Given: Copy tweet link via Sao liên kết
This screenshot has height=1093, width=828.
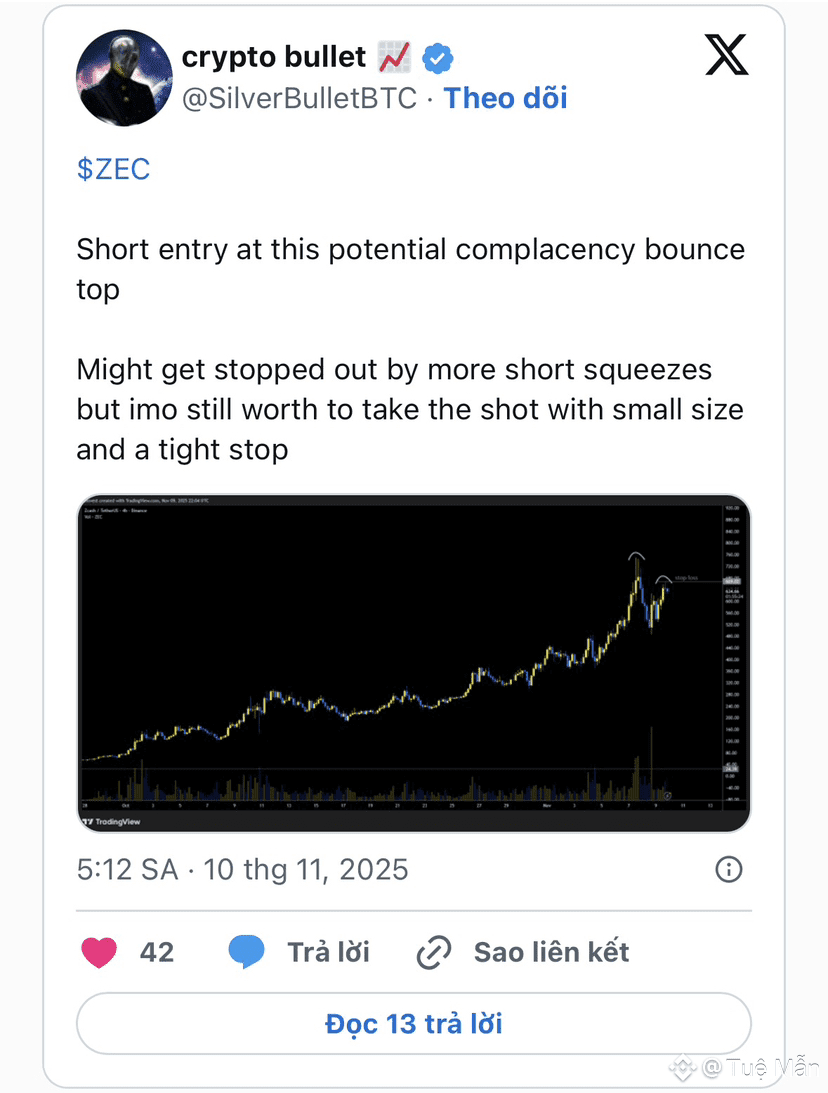Looking at the screenshot, I should click(x=523, y=952).
